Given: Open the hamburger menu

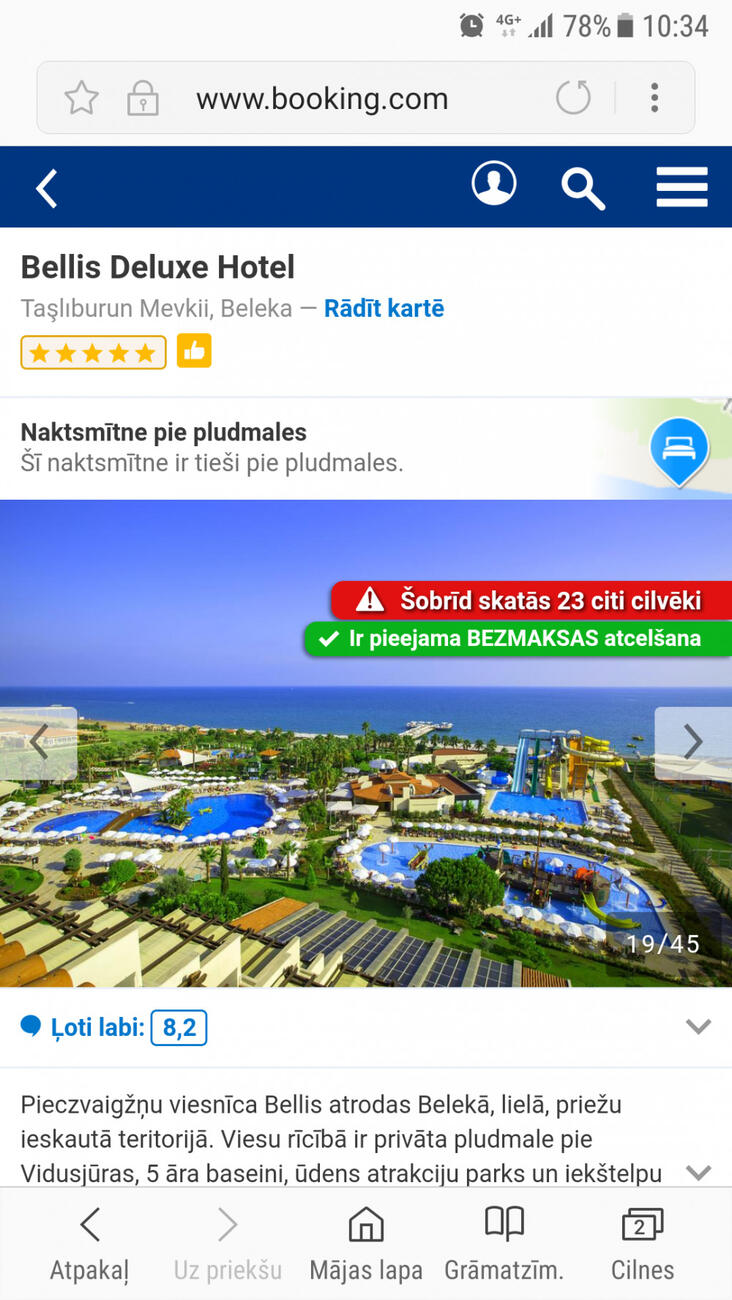Looking at the screenshot, I should coord(682,188).
